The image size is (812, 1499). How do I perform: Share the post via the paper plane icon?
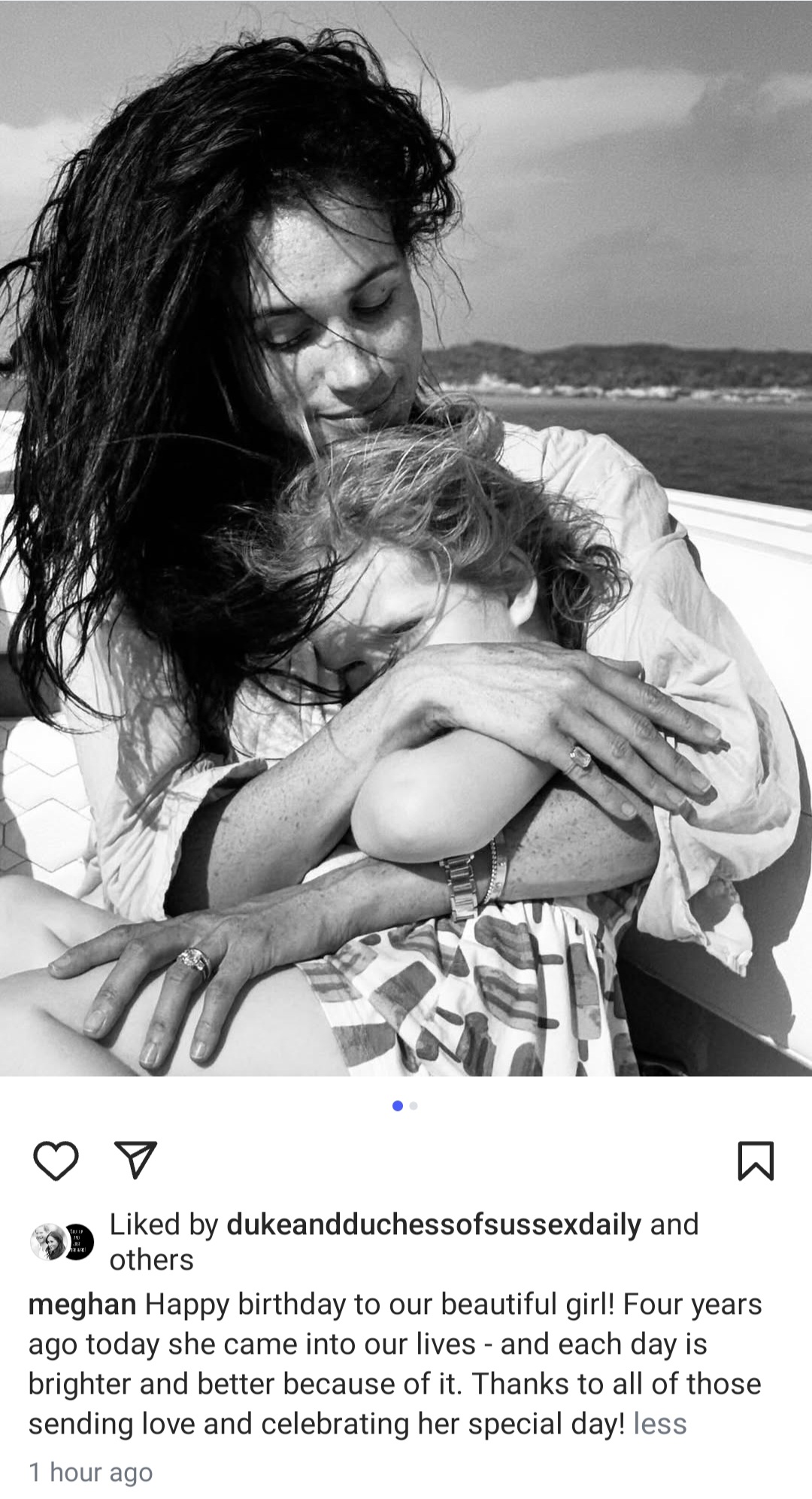click(135, 1160)
